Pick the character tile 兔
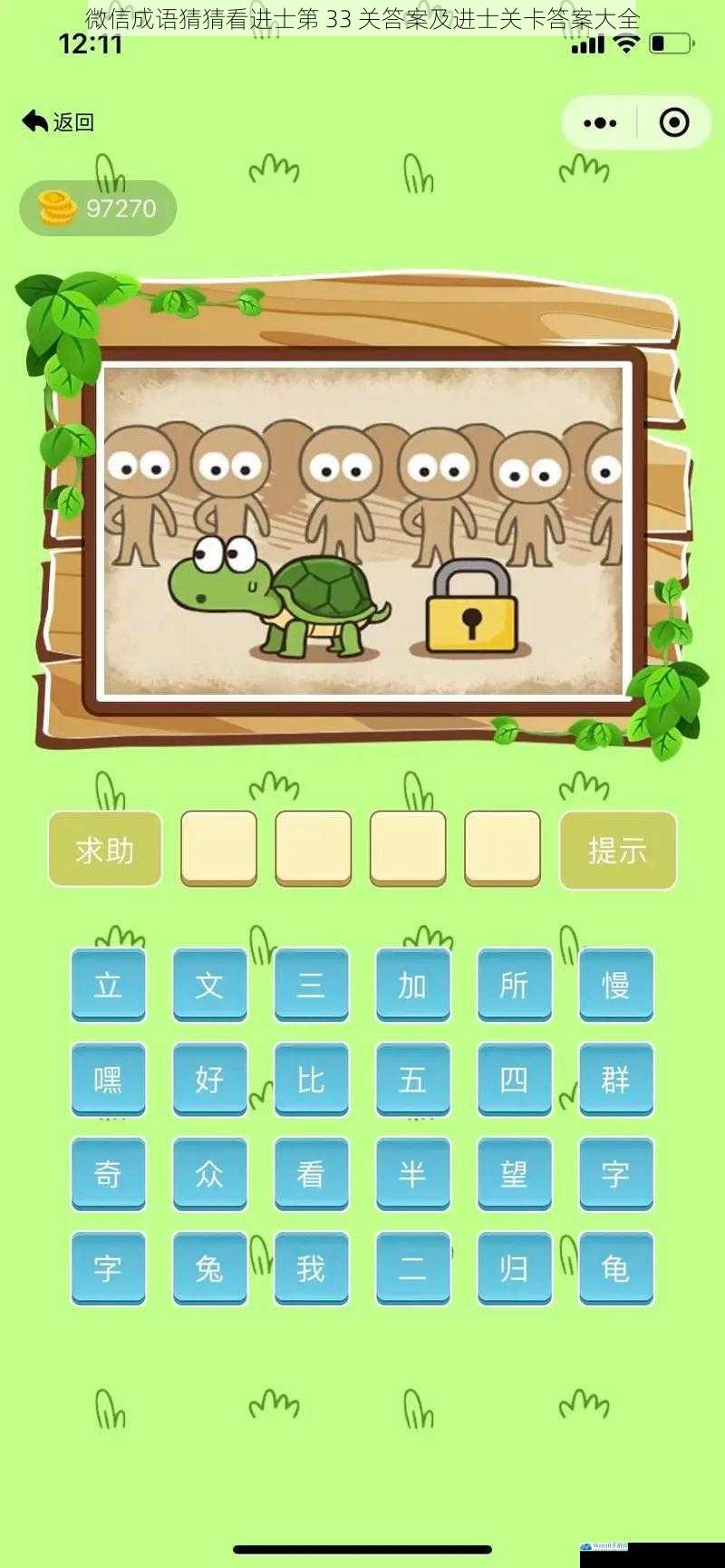The width and height of the screenshot is (725, 1568). point(209,1267)
